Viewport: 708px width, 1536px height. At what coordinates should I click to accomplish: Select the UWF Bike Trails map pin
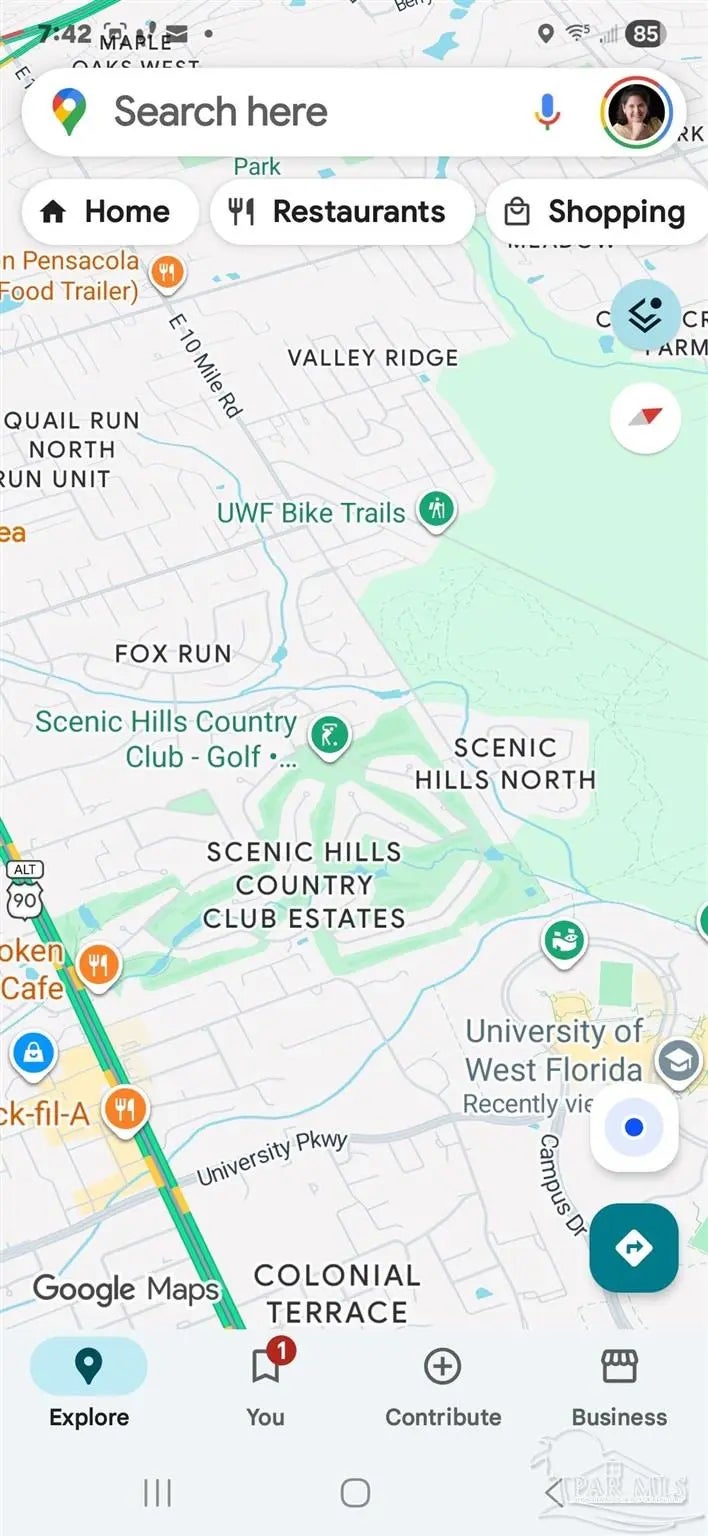pyautogui.click(x=436, y=510)
